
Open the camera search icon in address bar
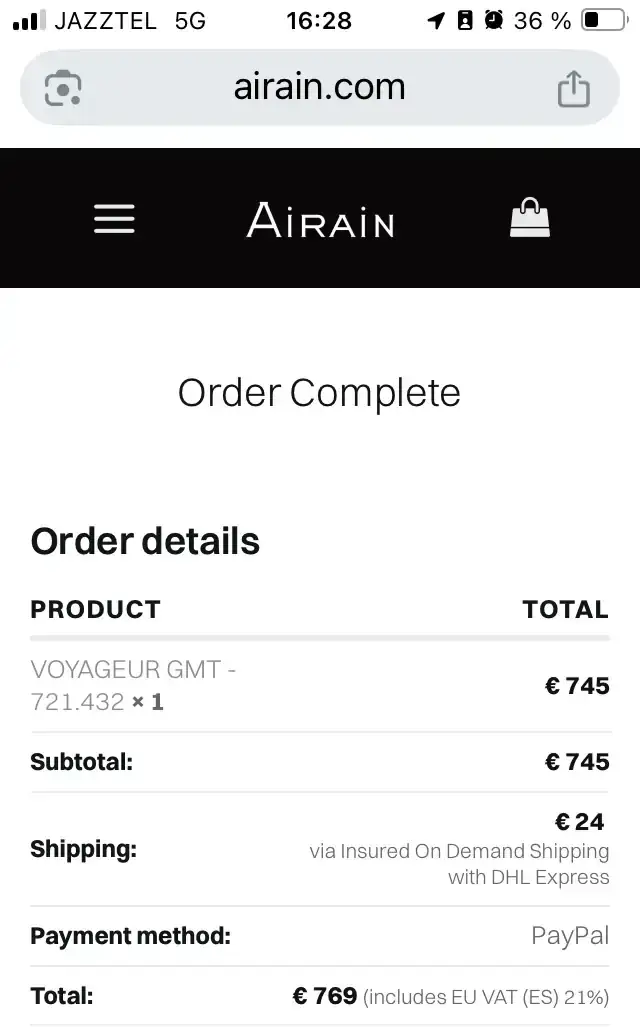click(x=63, y=88)
